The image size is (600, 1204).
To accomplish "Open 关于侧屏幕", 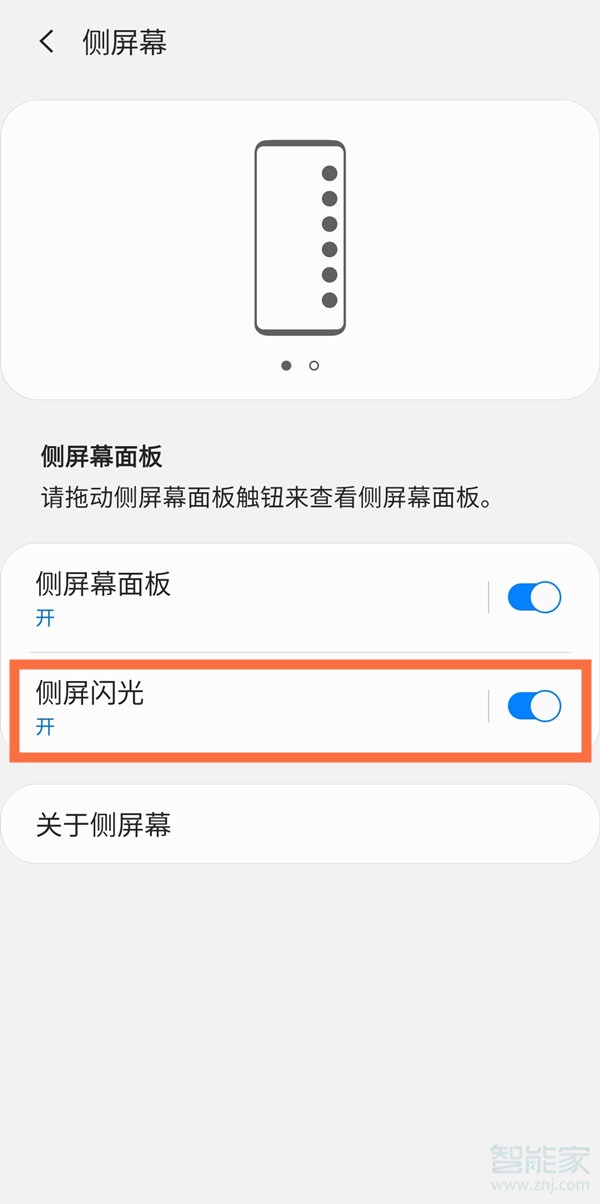I will pos(300,824).
